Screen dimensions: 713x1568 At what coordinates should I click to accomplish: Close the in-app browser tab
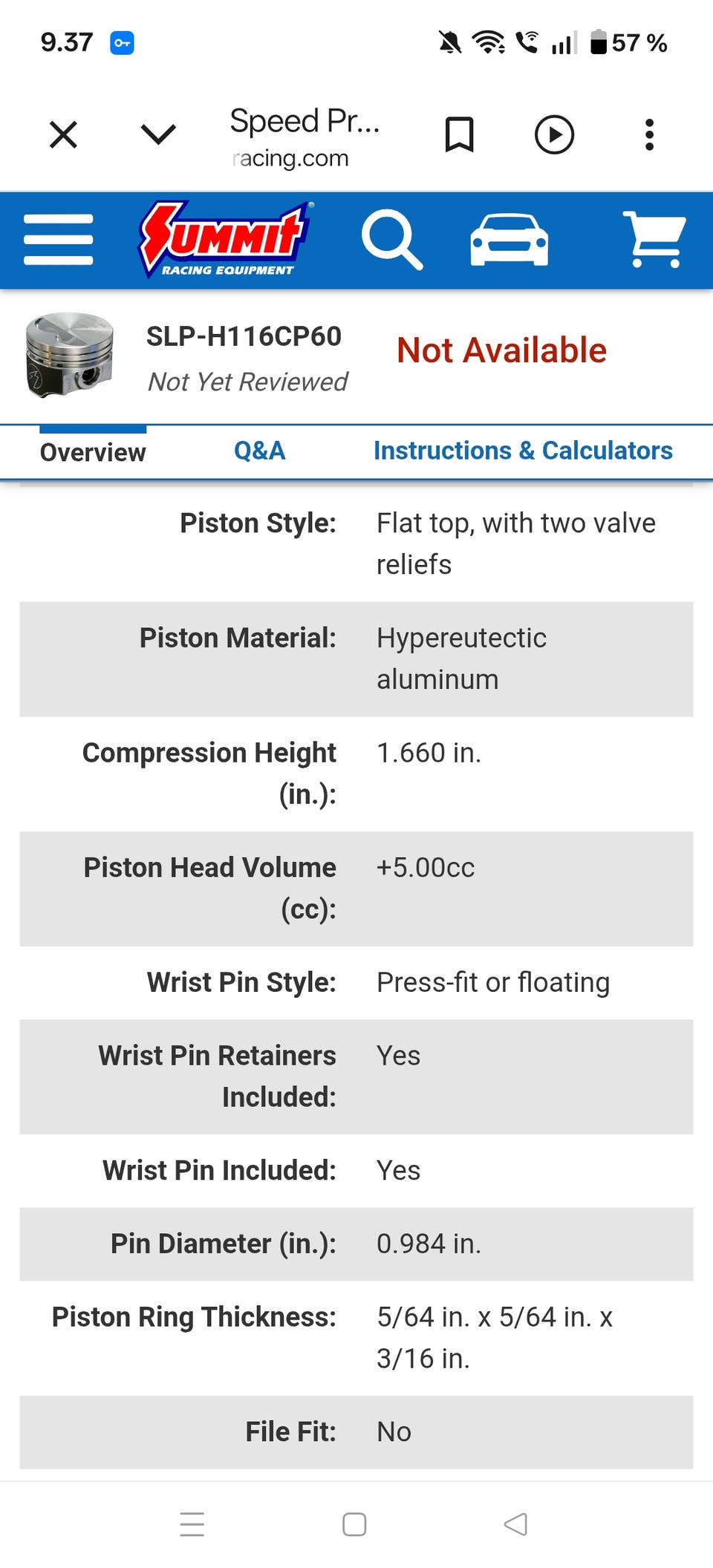point(63,135)
